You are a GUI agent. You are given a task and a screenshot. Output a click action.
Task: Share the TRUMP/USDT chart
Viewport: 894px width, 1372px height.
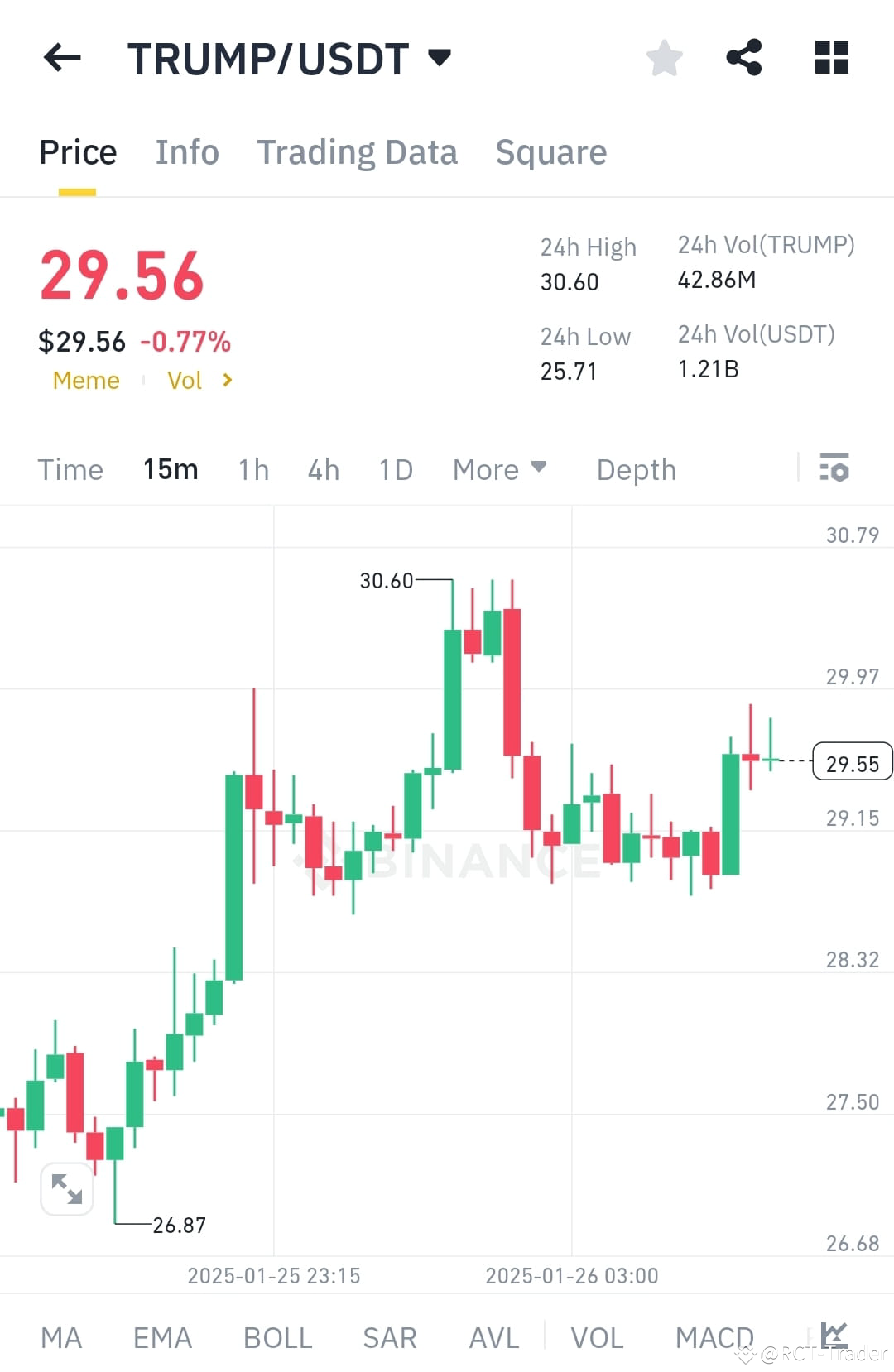[744, 57]
